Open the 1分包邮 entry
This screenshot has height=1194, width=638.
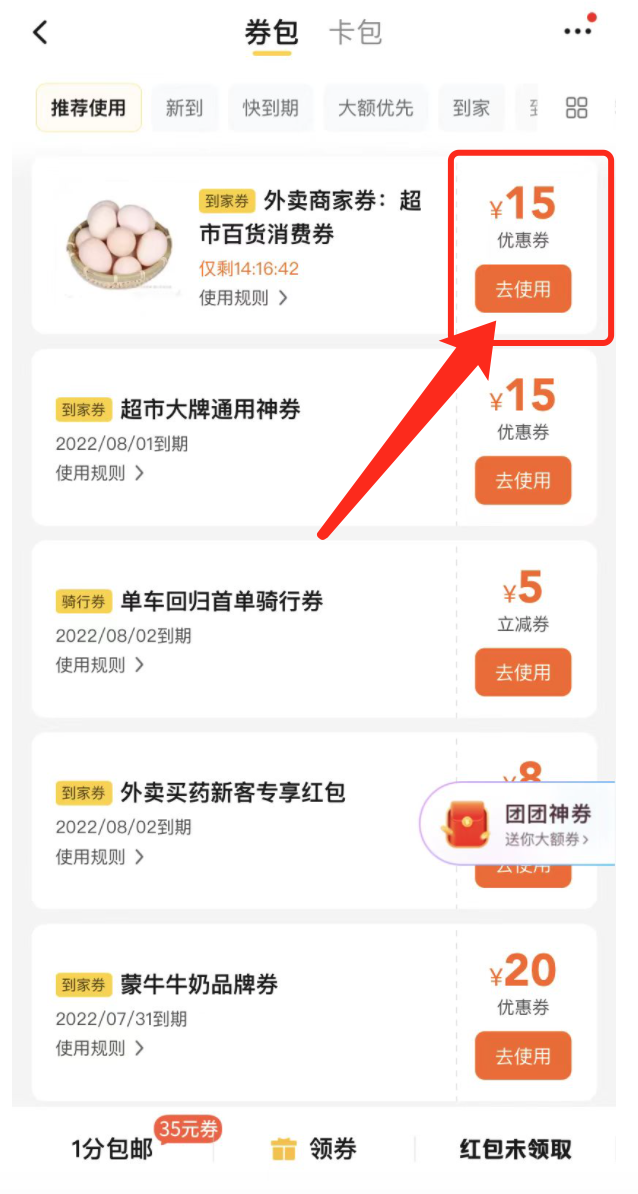pos(112,1149)
